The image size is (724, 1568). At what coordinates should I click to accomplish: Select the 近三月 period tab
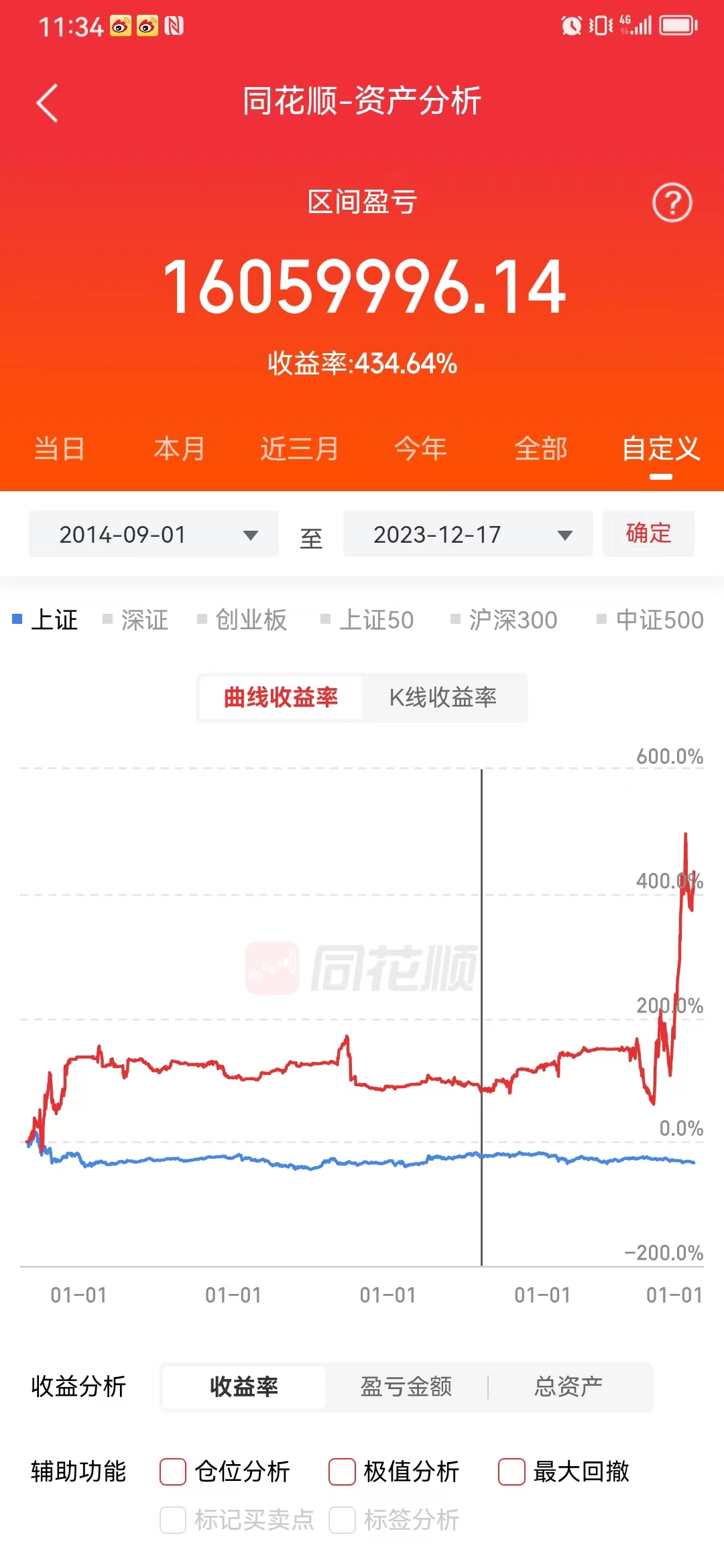[x=300, y=449]
